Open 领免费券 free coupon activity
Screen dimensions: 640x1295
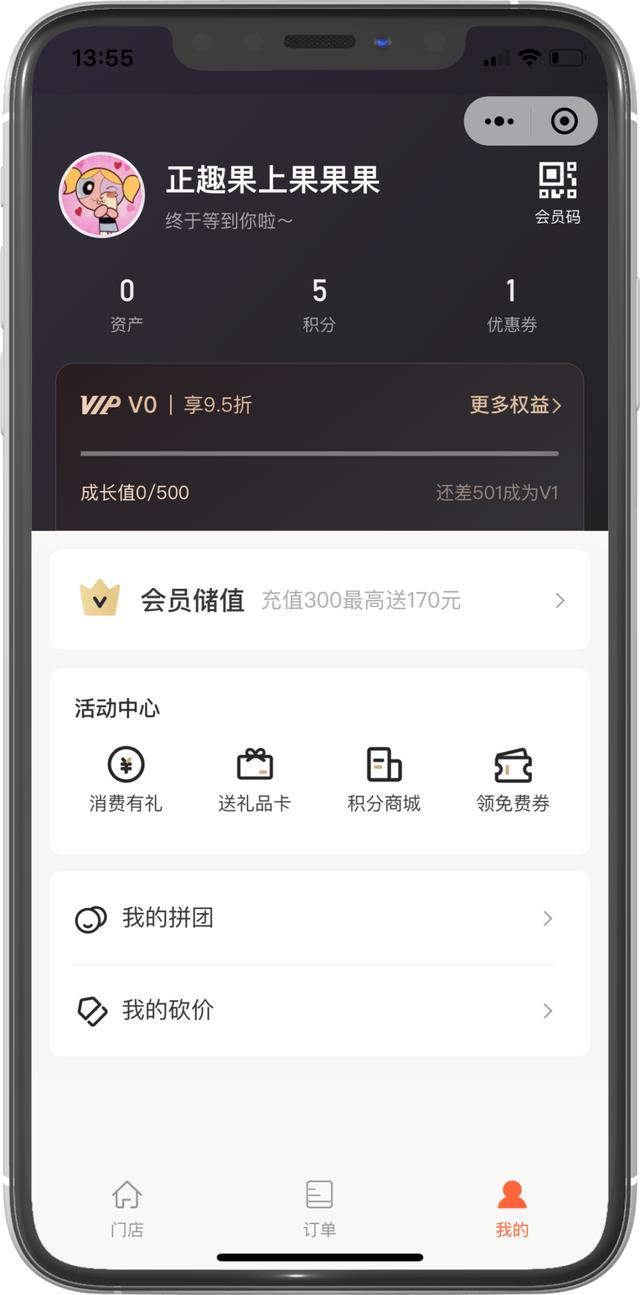(513, 780)
